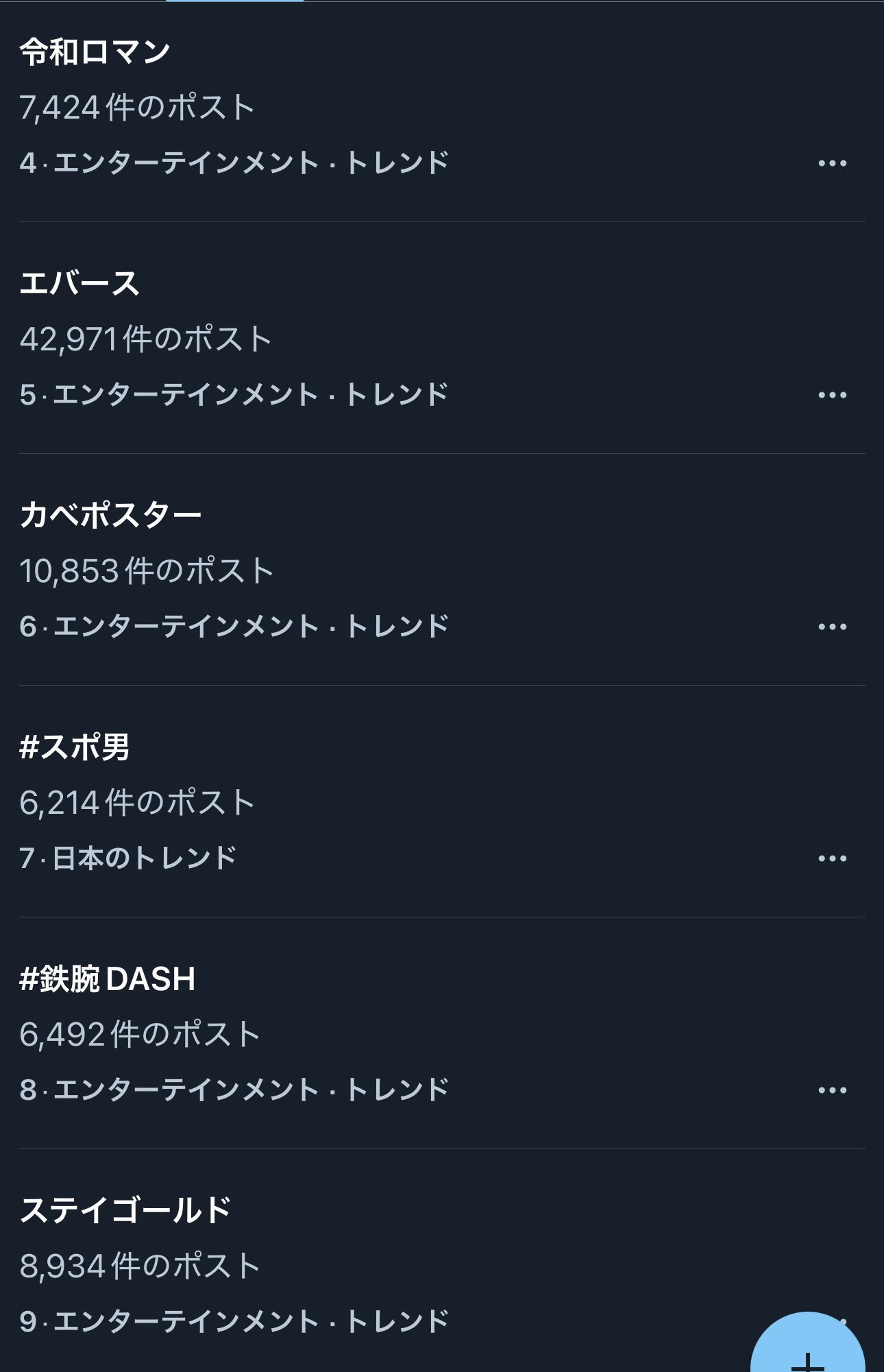Open the 令和ロマン trend
The width and height of the screenshot is (884, 1372).
pyautogui.click(x=96, y=52)
